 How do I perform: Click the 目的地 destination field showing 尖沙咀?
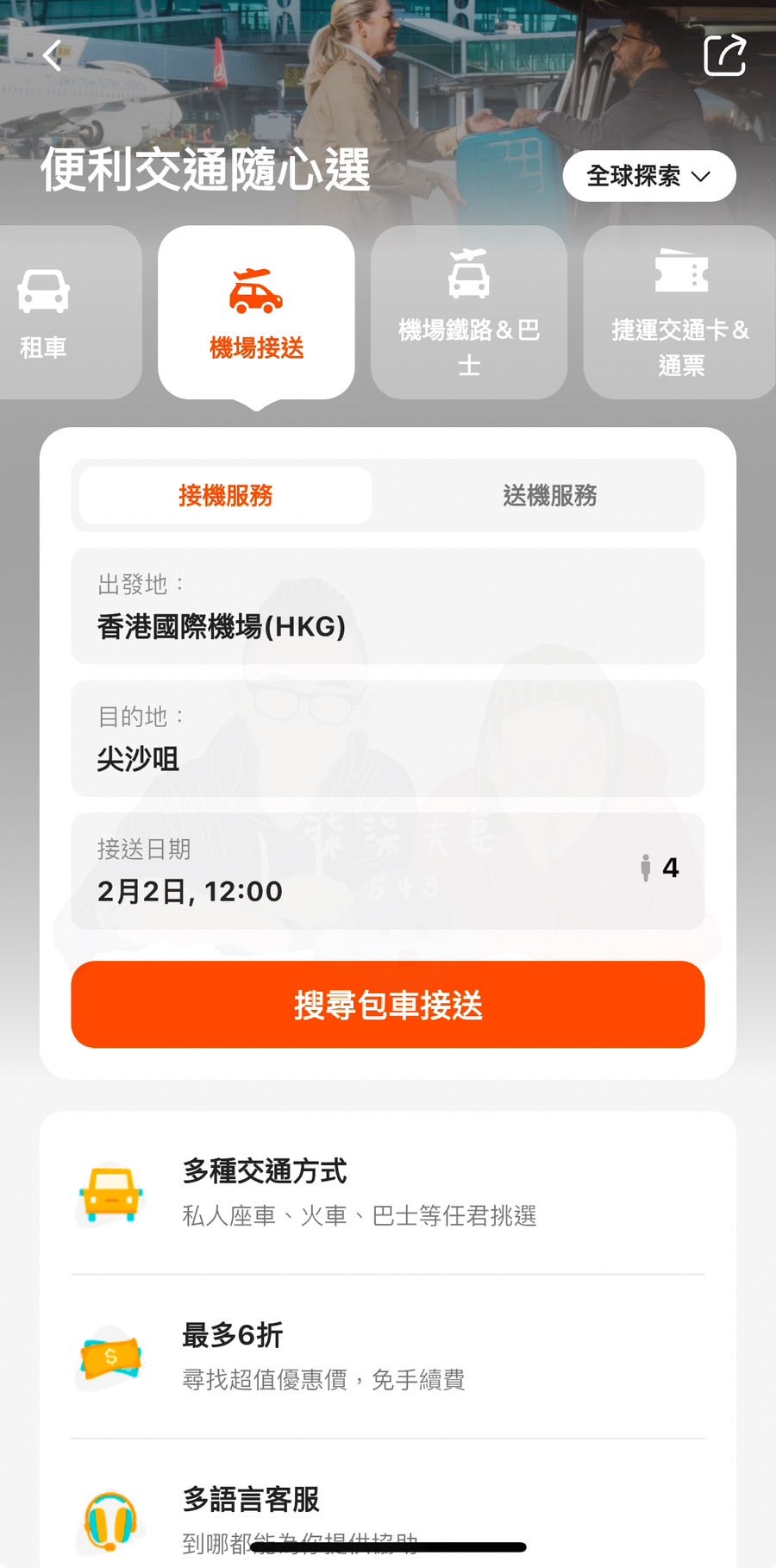[388, 739]
